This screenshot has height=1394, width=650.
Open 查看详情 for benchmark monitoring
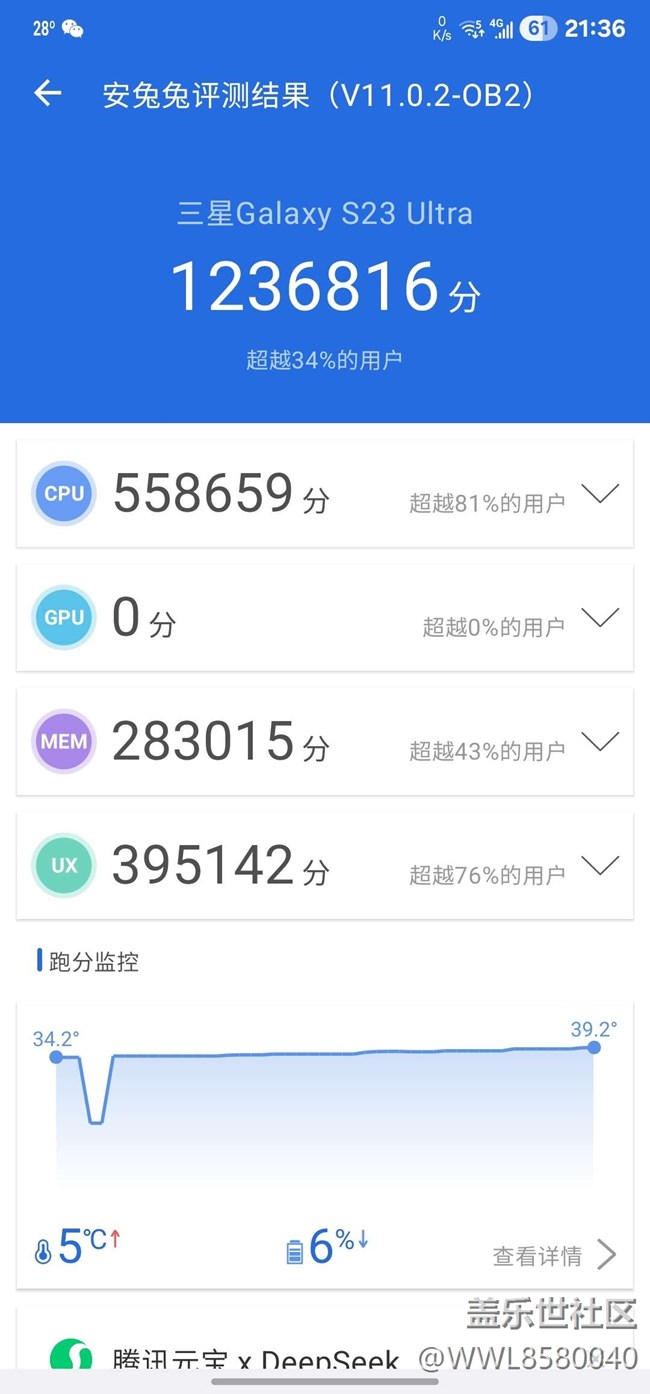[553, 1255]
